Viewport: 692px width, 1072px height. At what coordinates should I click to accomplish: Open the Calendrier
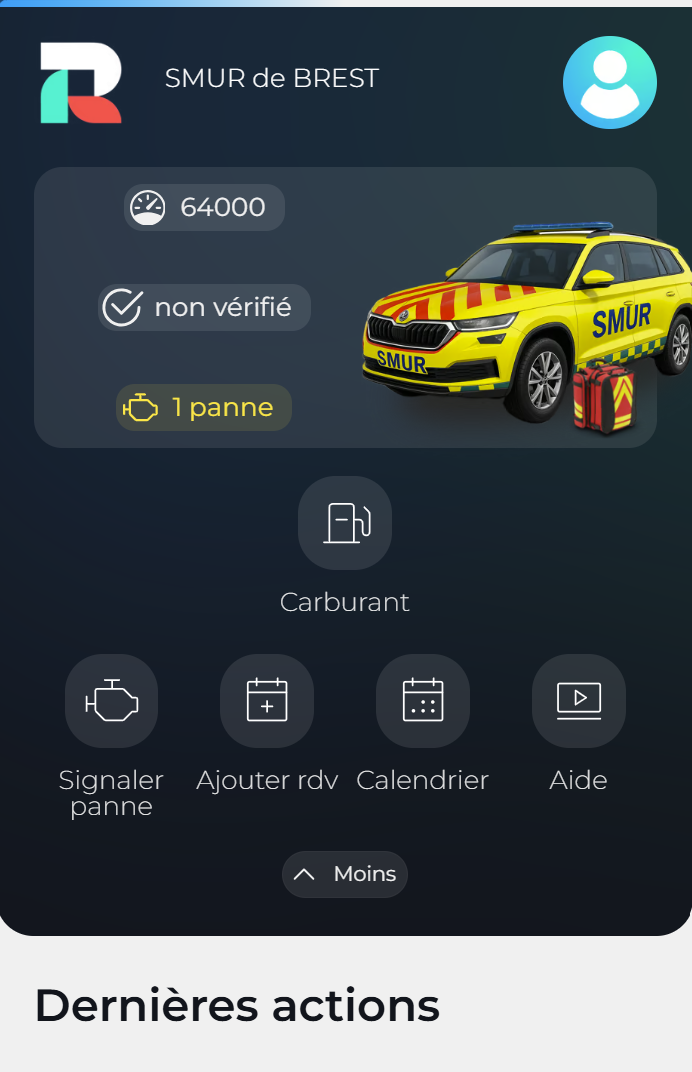[422, 701]
